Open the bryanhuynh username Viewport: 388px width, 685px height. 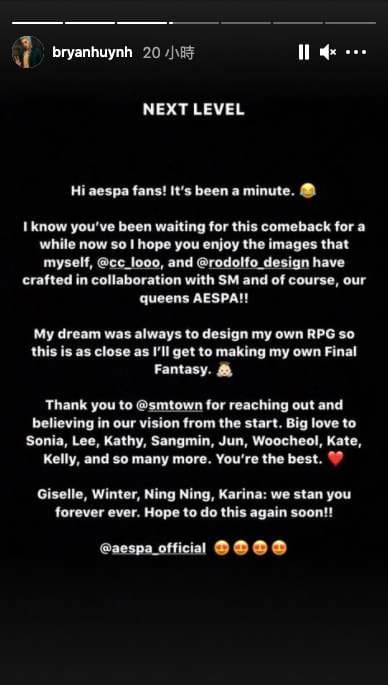(92, 53)
